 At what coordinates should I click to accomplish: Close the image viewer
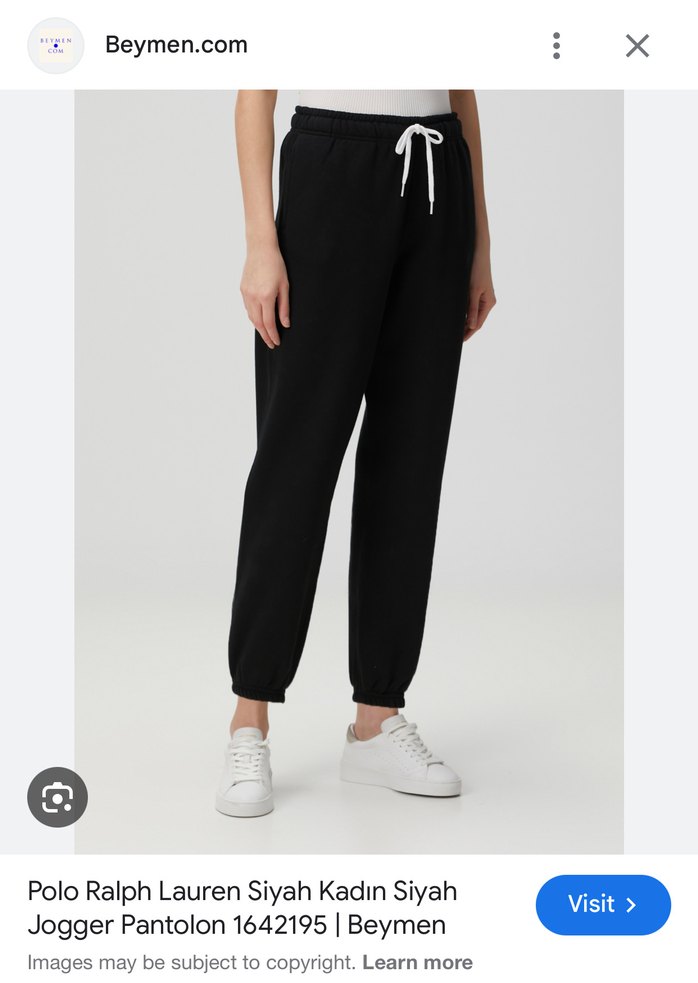pos(637,45)
